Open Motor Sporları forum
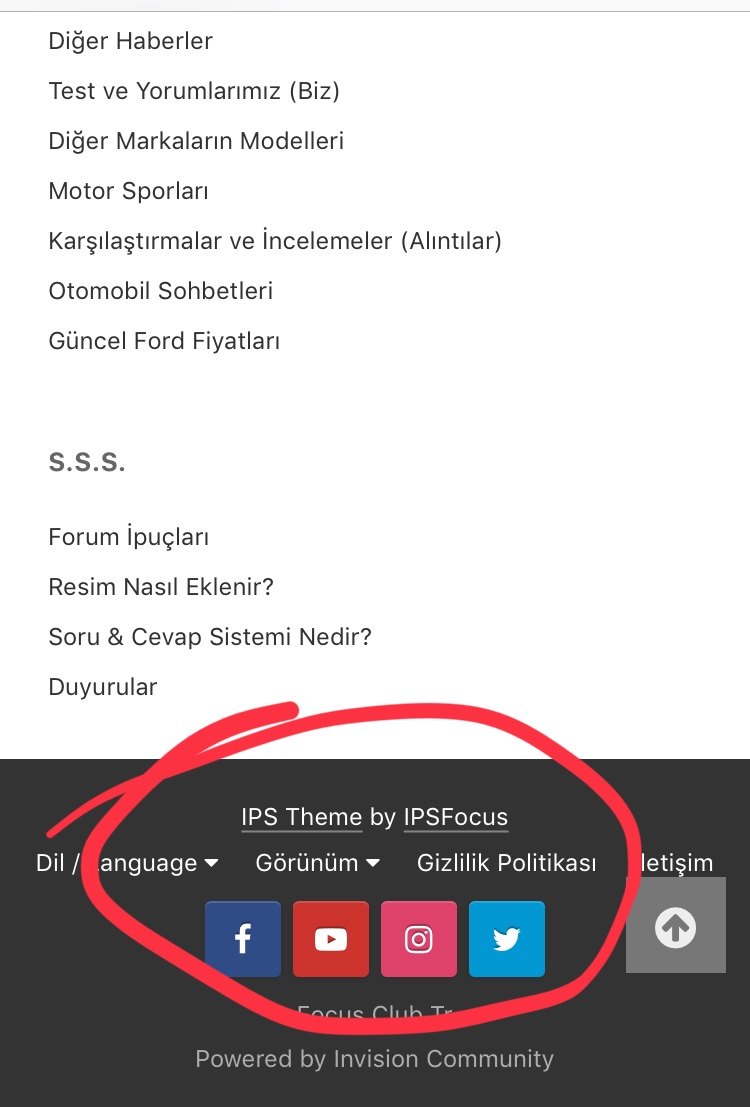Image resolution: width=750 pixels, height=1107 pixels. point(128,191)
